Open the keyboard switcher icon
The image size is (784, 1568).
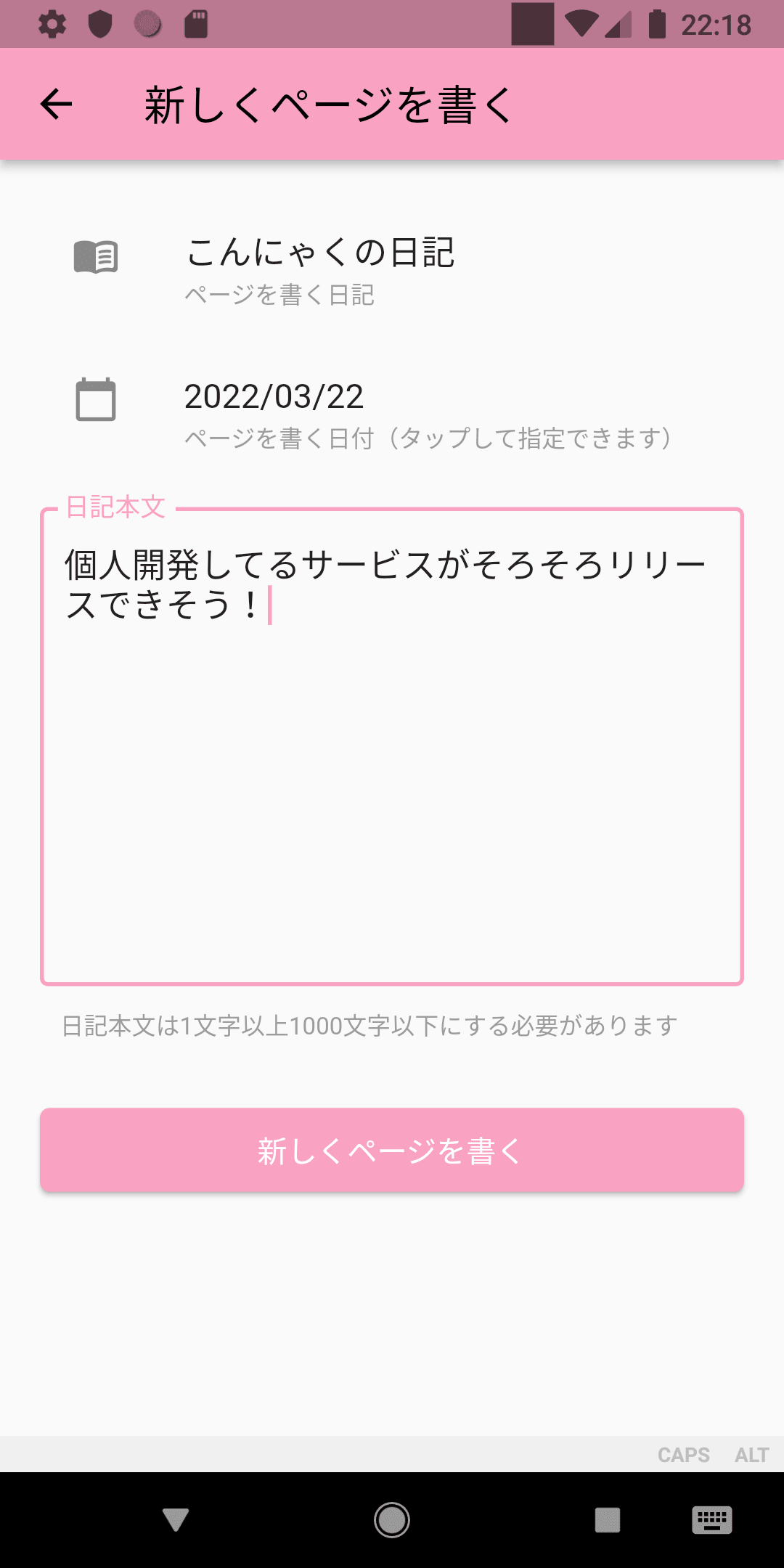pyautogui.click(x=712, y=1519)
